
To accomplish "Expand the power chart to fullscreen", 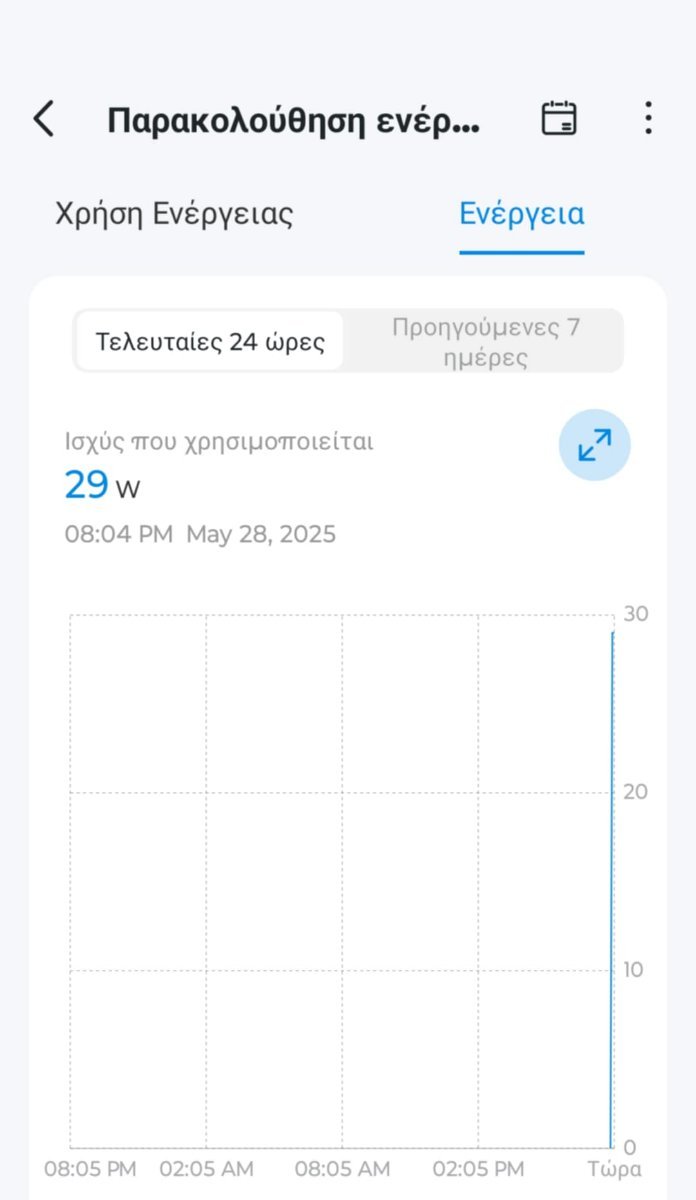I will click(594, 445).
